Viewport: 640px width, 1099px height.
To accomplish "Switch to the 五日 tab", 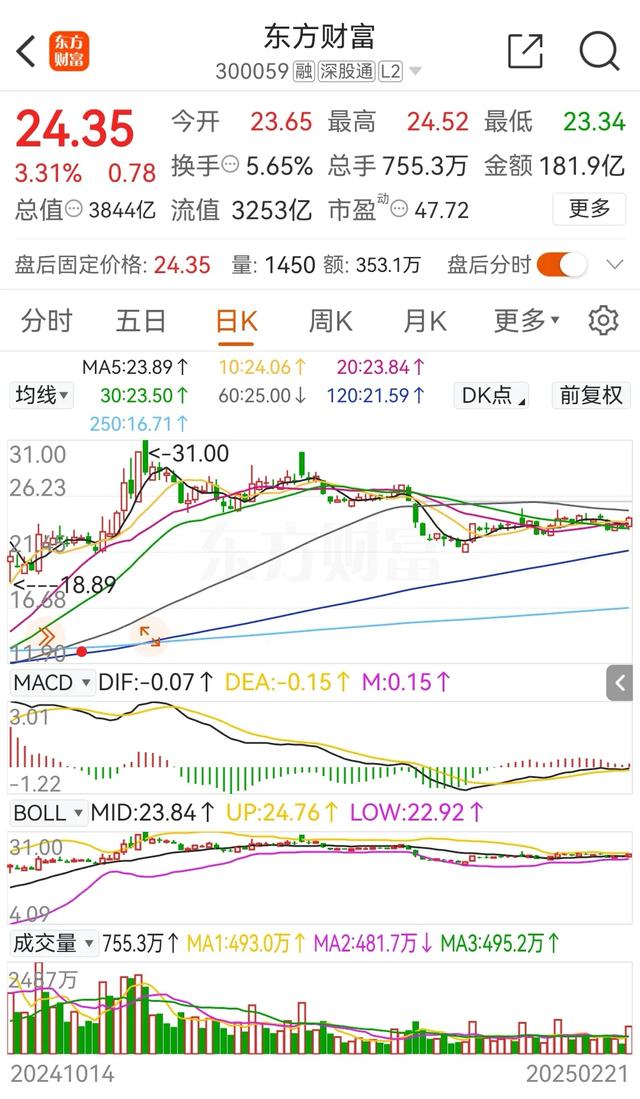I will click(141, 321).
